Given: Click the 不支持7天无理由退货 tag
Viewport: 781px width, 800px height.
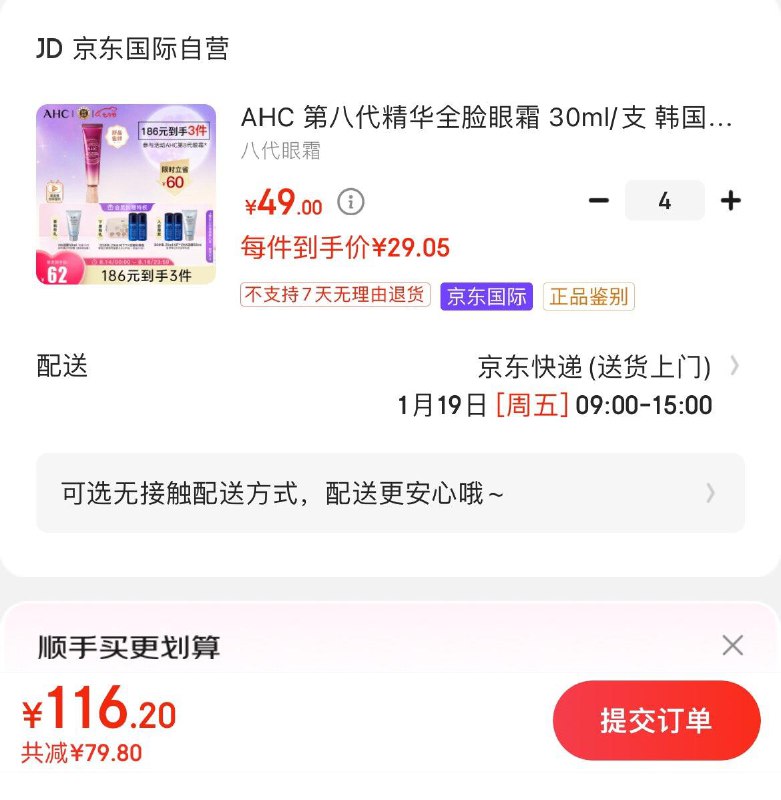Looking at the screenshot, I should click(334, 297).
